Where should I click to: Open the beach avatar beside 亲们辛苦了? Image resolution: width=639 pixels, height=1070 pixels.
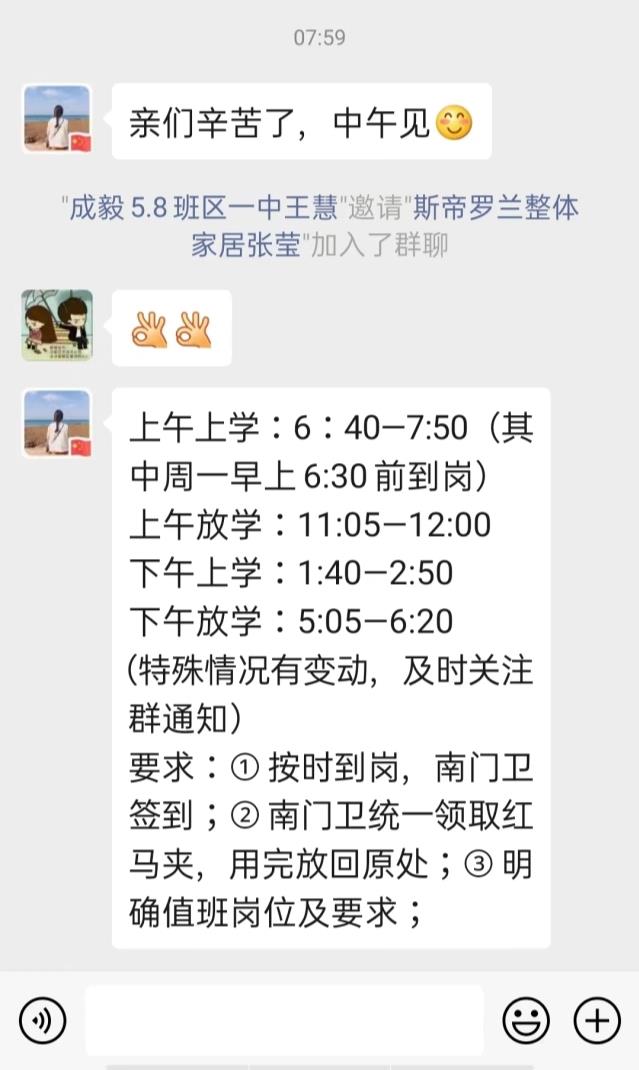pos(57,119)
